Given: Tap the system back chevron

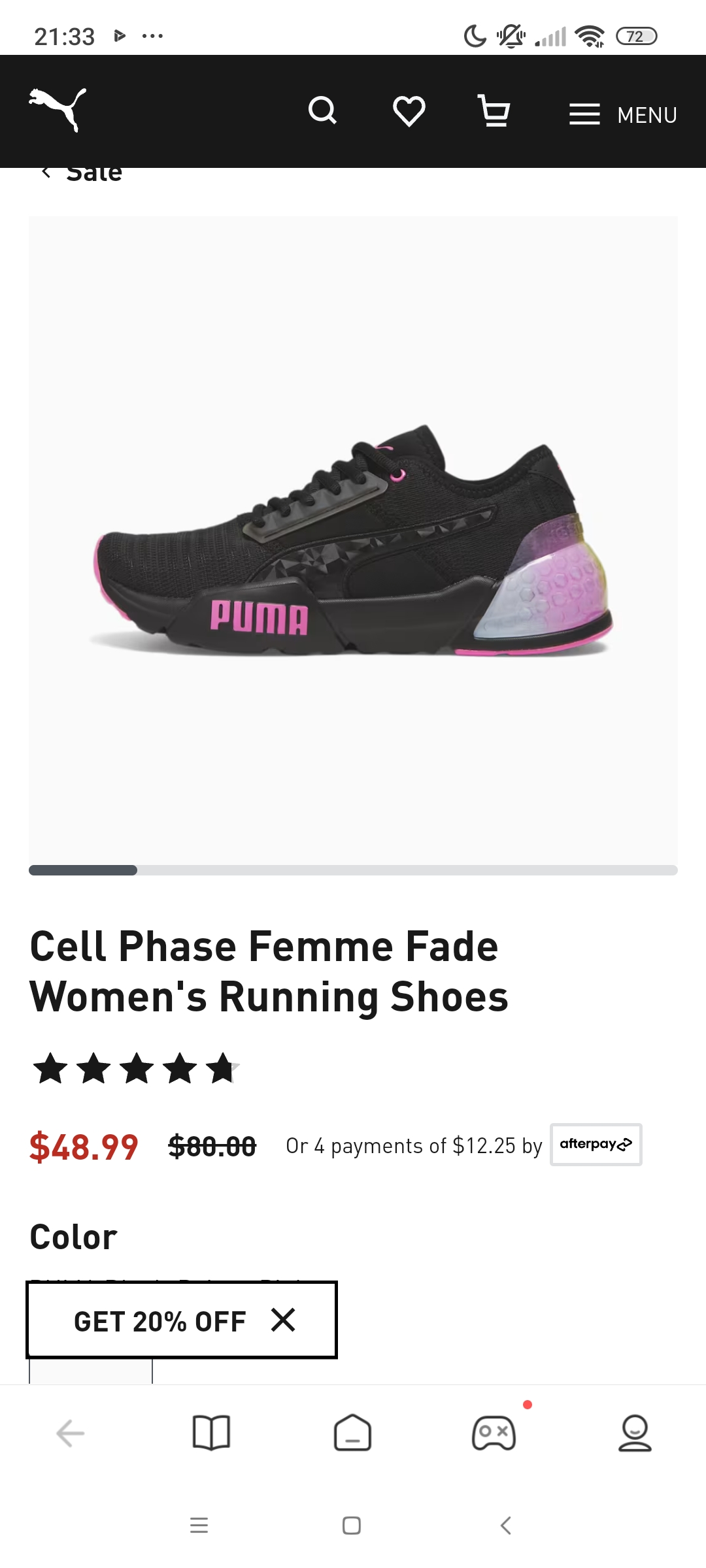Looking at the screenshot, I should coord(505,1526).
